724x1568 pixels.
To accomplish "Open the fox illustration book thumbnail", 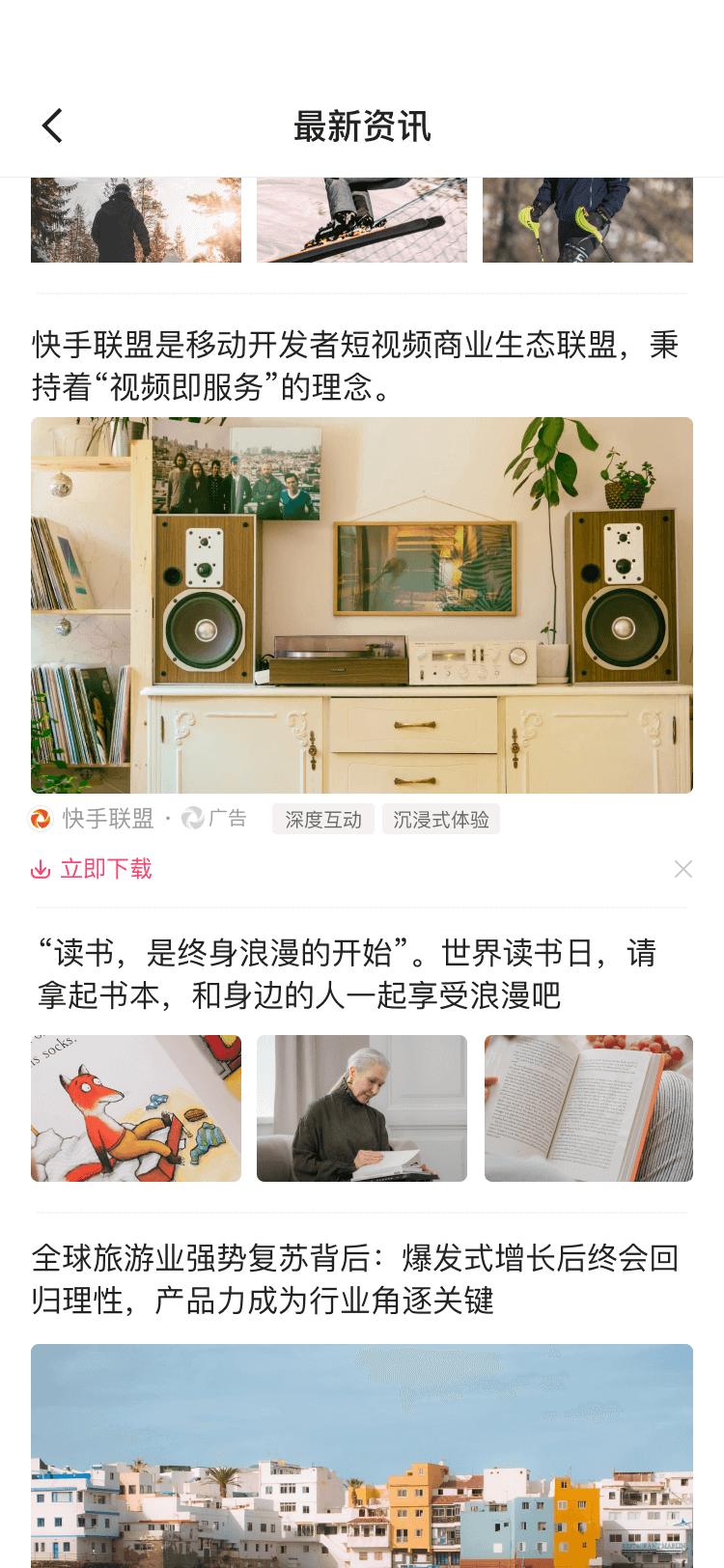I will click(136, 1108).
